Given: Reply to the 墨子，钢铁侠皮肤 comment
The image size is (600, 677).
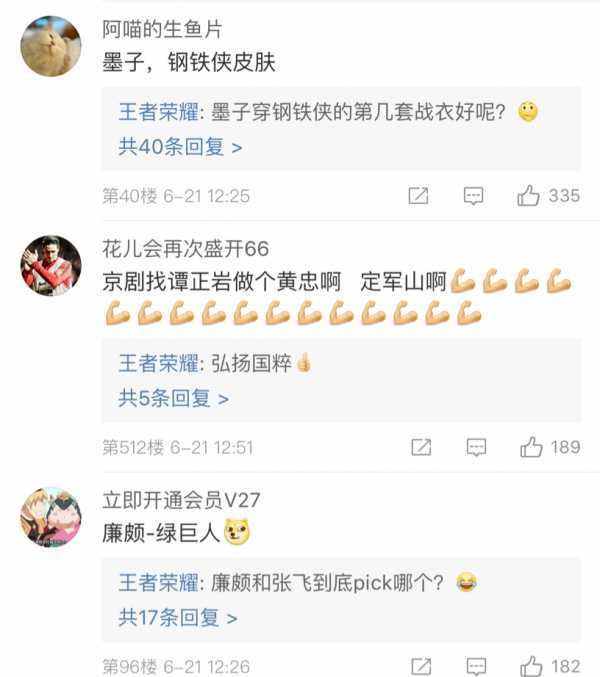Looking at the screenshot, I should [x=474, y=196].
